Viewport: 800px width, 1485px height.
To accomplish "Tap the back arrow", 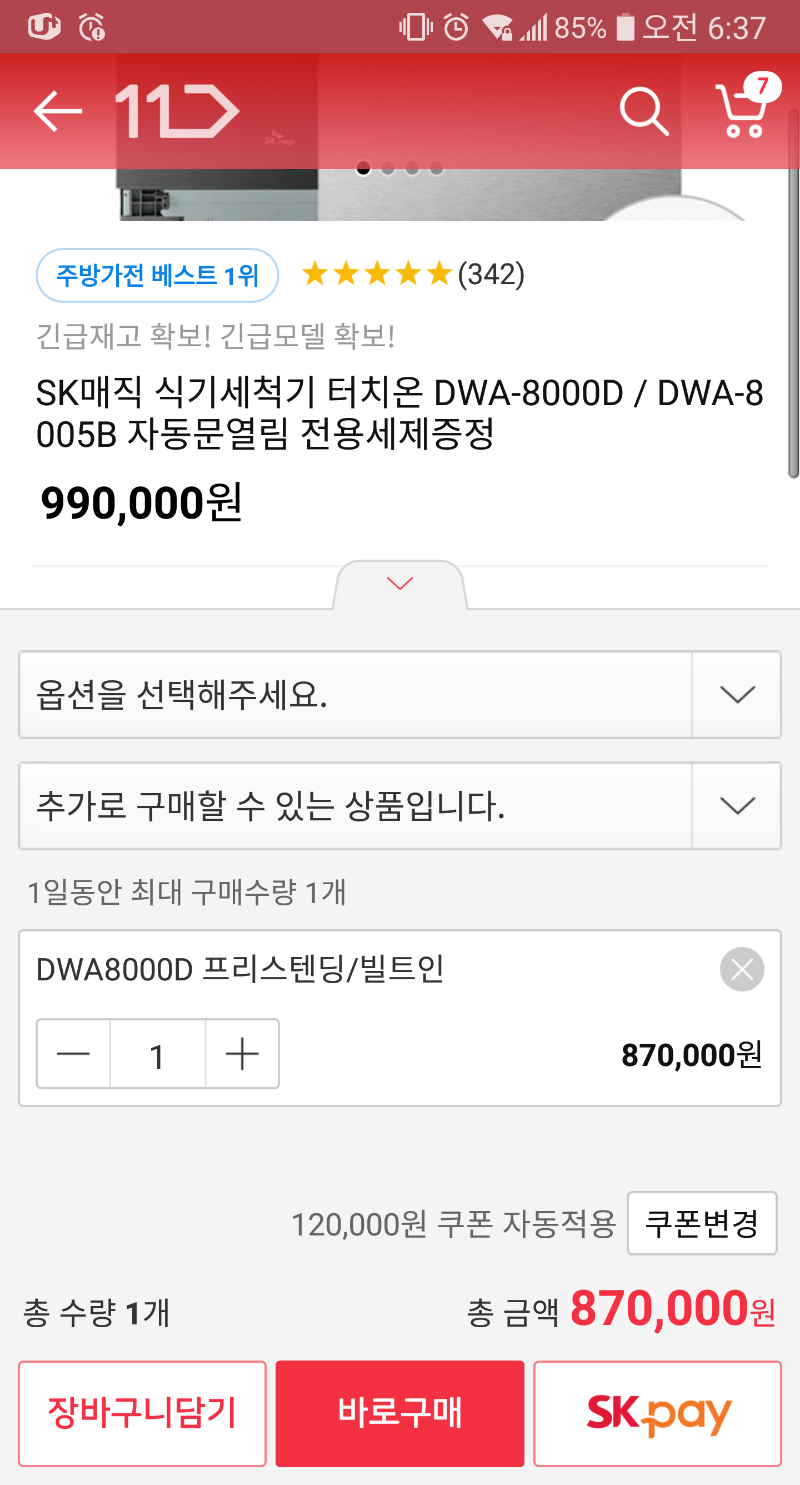I will pos(56,111).
